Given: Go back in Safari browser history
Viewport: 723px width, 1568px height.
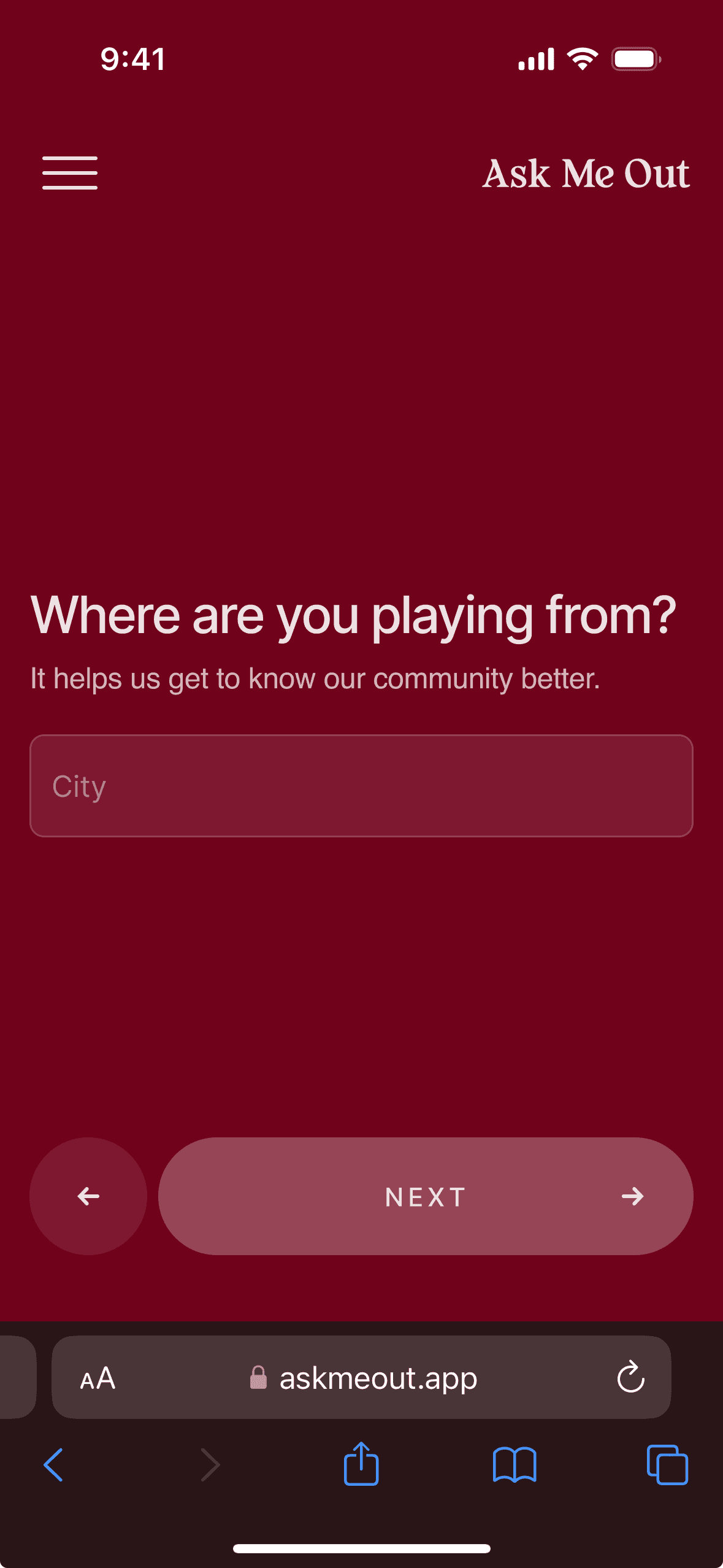Looking at the screenshot, I should 53,1465.
